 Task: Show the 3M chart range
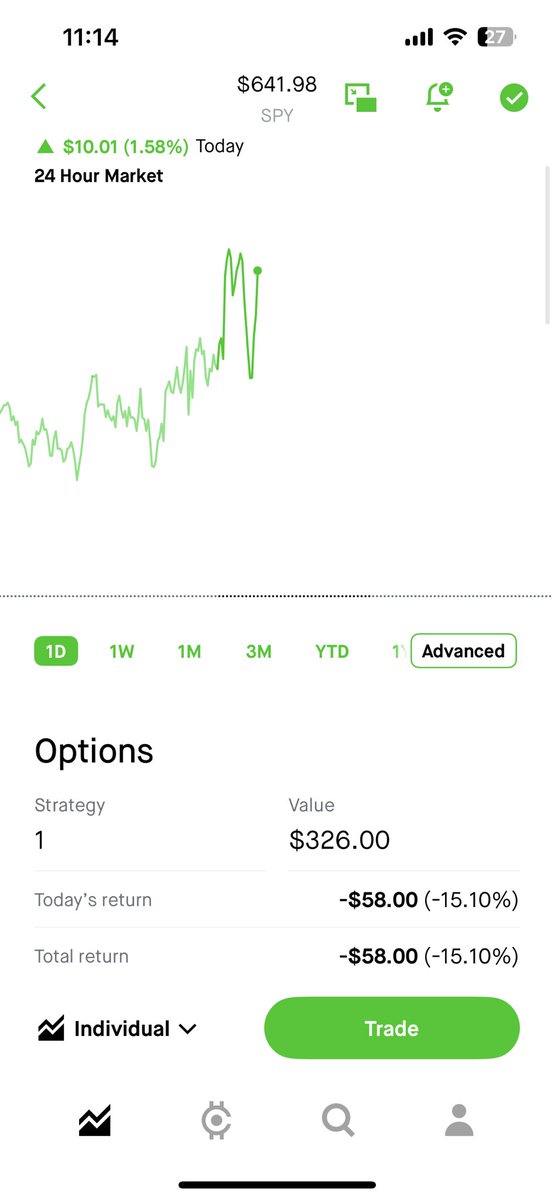258,651
